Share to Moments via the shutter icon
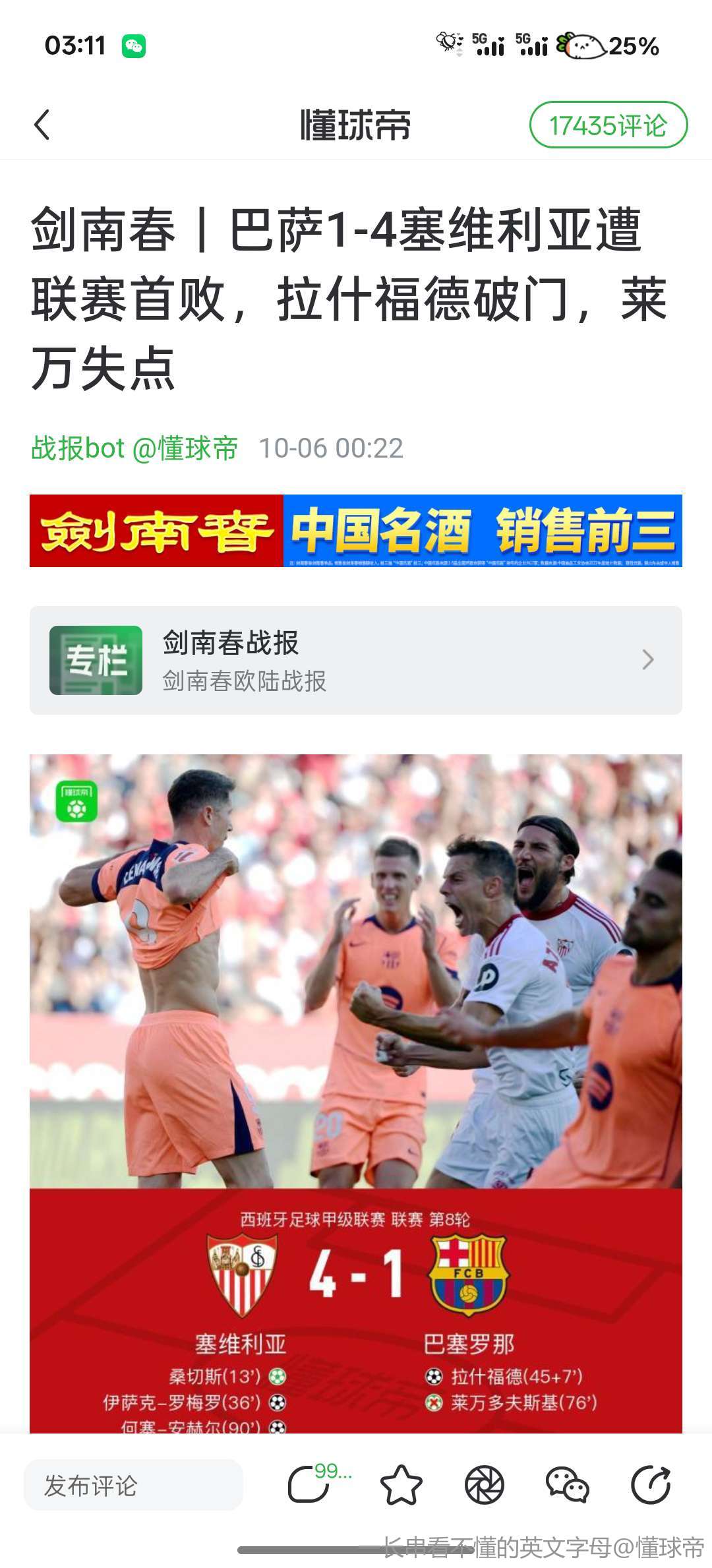Screen dimensions: 712x1568 pos(485,1486)
